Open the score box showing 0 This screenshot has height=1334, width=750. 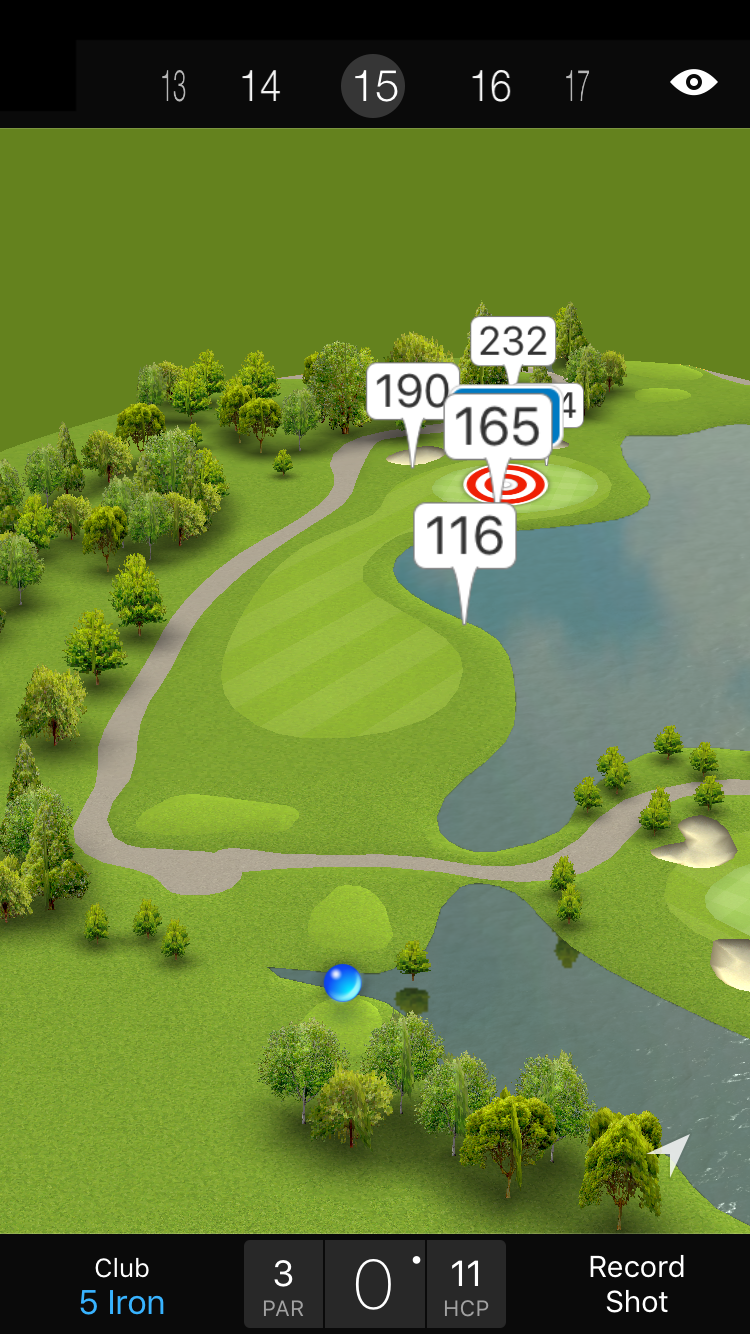pos(374,1284)
